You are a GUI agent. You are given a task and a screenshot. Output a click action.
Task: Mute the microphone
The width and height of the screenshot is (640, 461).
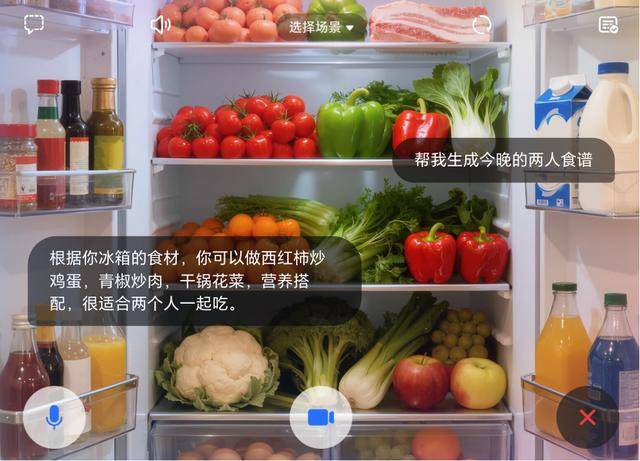pos(54,417)
